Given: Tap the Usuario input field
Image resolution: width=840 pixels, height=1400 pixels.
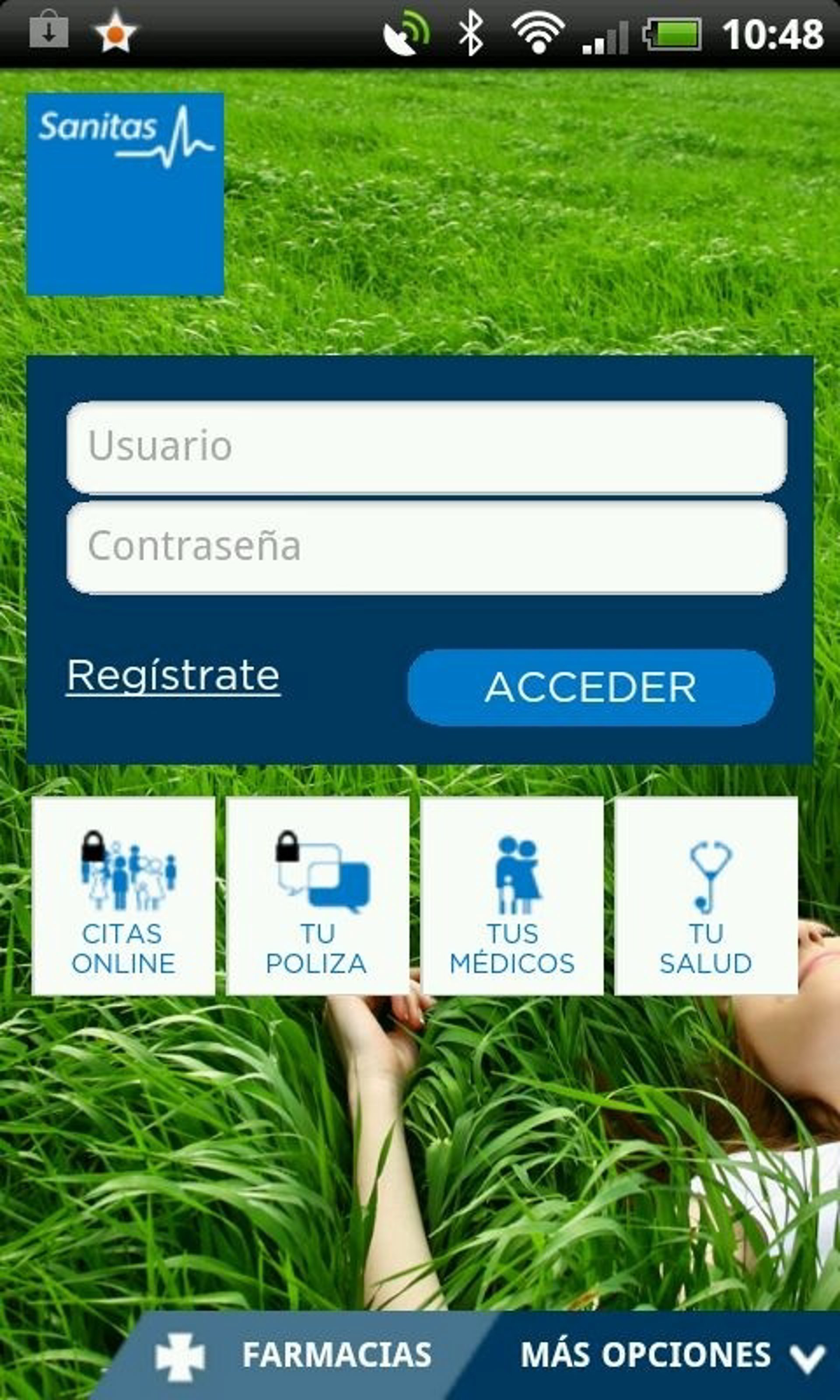Looking at the screenshot, I should point(426,447).
